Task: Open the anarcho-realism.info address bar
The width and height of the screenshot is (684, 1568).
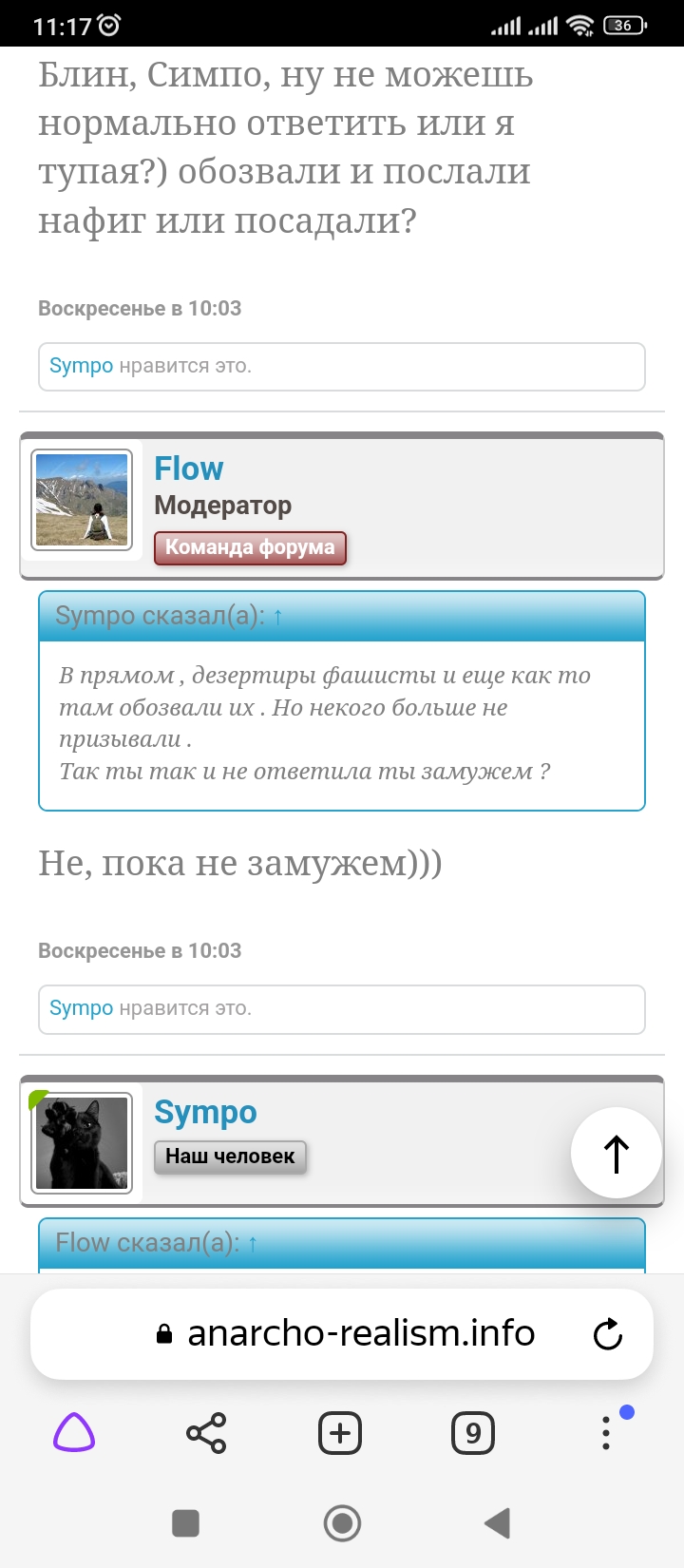Action: pos(342,1333)
